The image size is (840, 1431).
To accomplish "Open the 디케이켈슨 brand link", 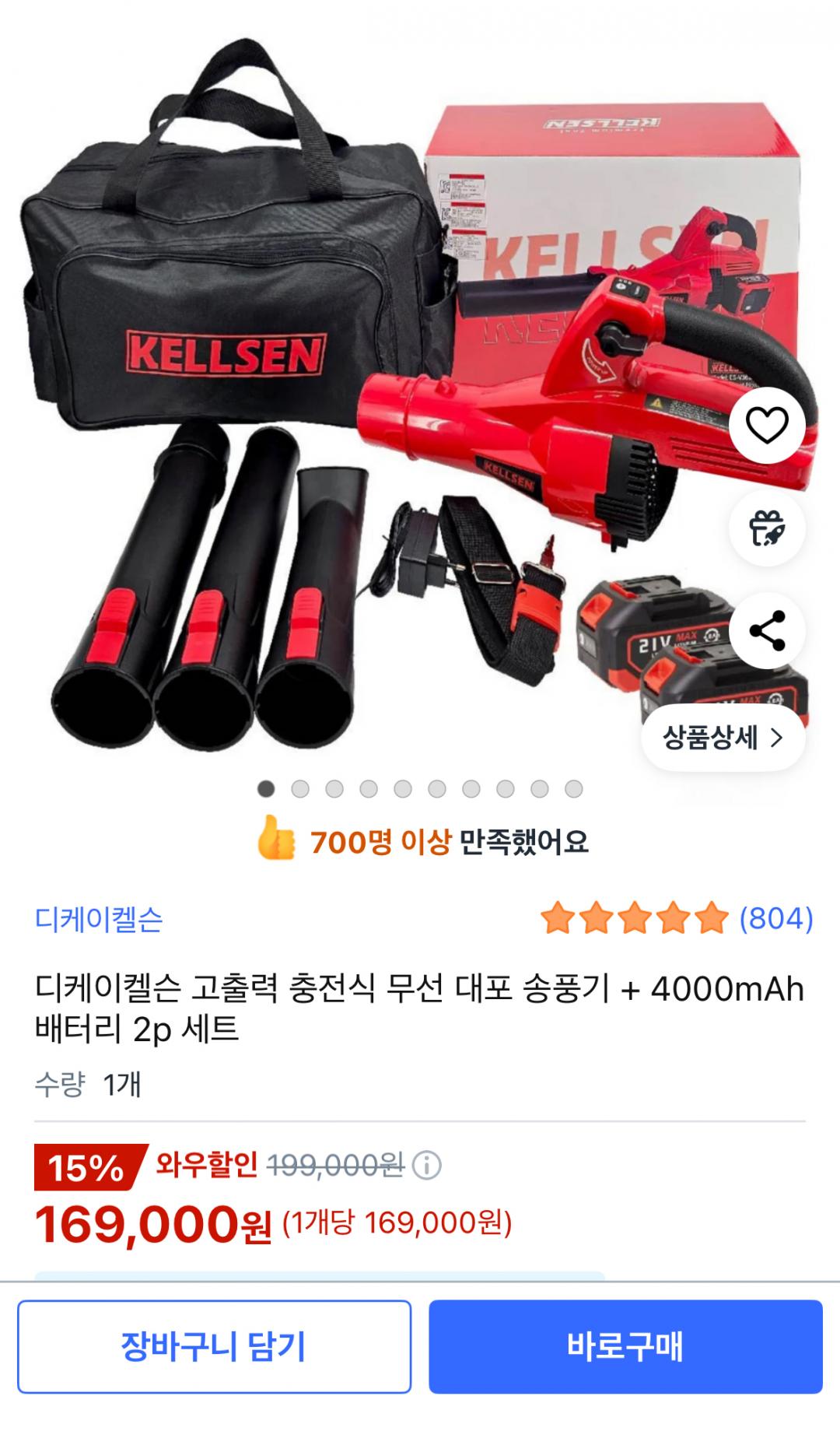I will point(99,919).
